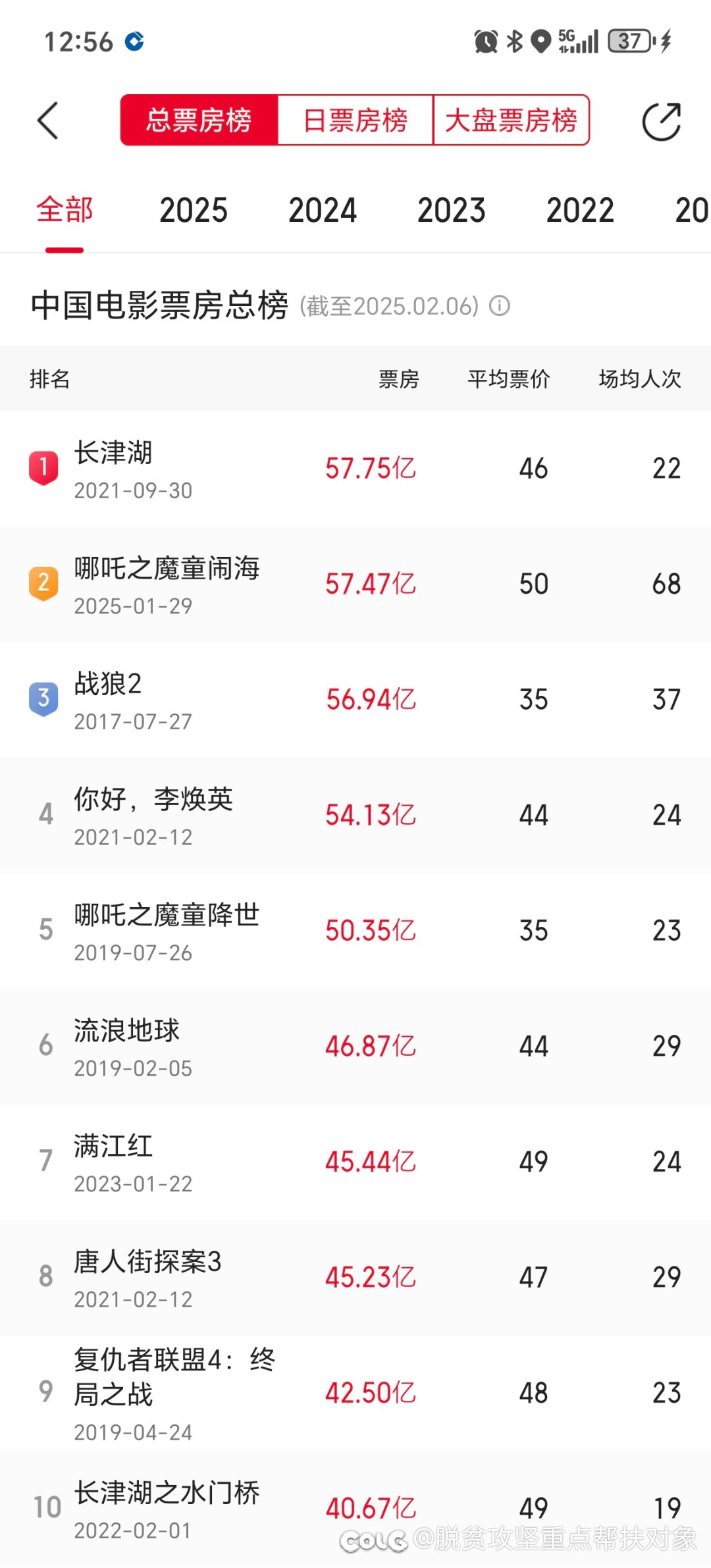
Task: Open 唐人街探案3 movie details
Action: tap(355, 1278)
